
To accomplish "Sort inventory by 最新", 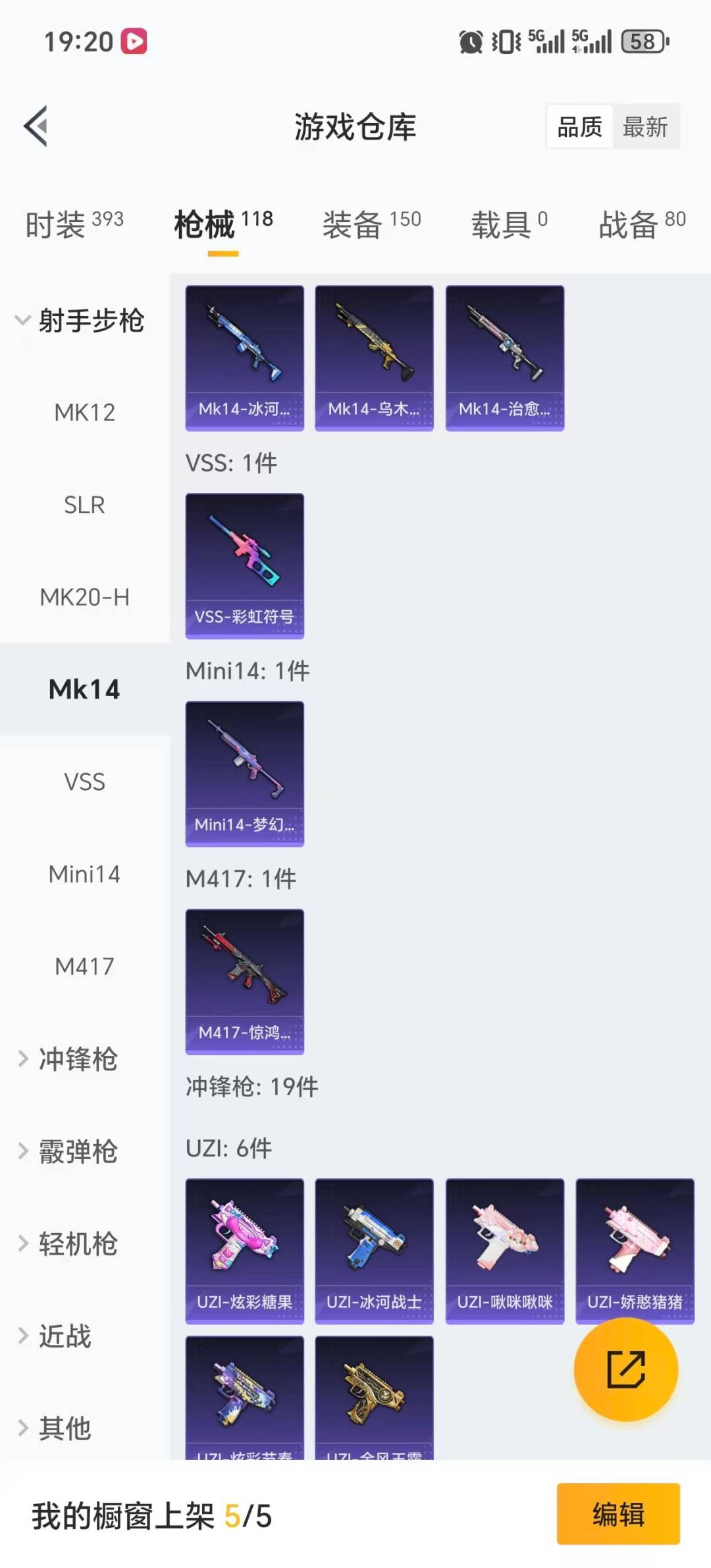I will 645,126.
